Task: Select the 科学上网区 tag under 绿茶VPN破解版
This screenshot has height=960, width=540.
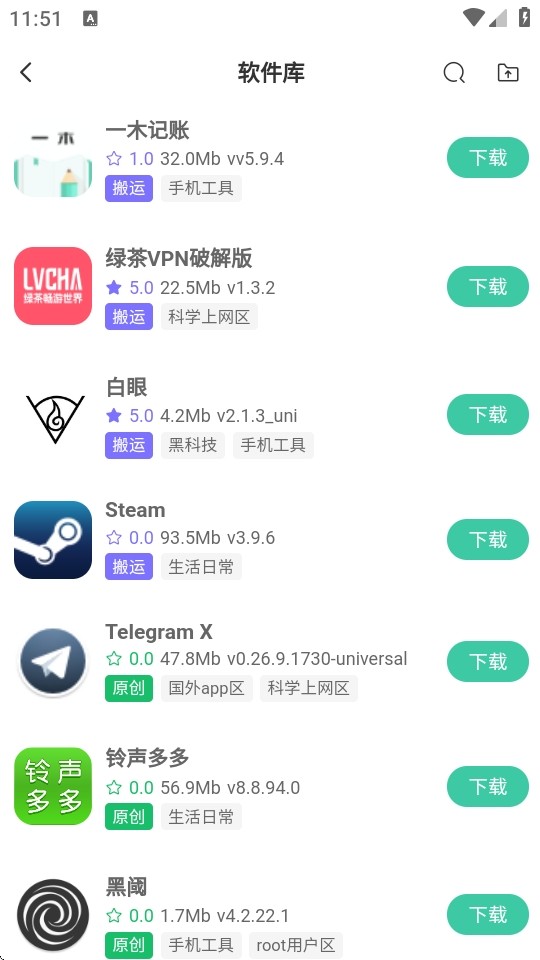Action: 209,317
